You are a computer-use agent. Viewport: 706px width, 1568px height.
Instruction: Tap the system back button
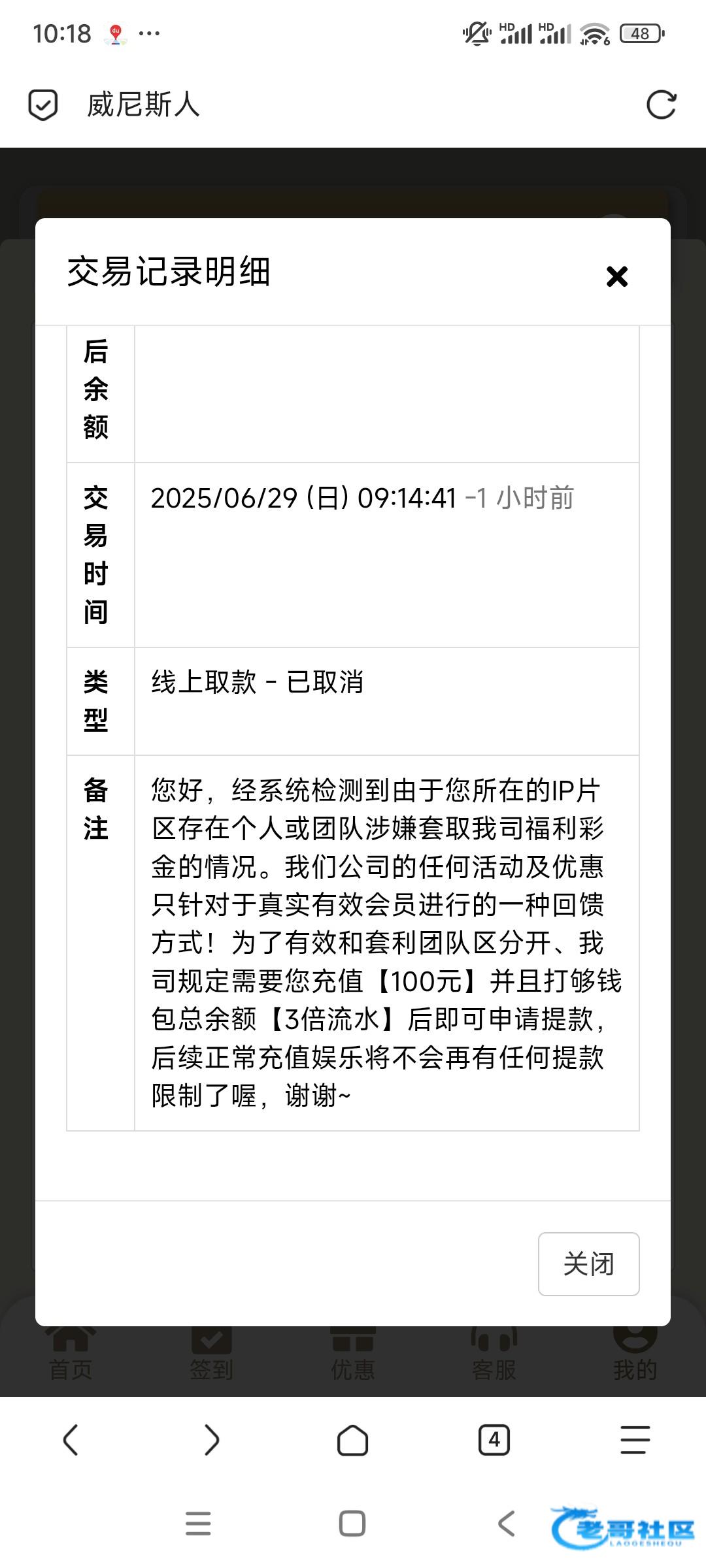pyautogui.click(x=507, y=1524)
